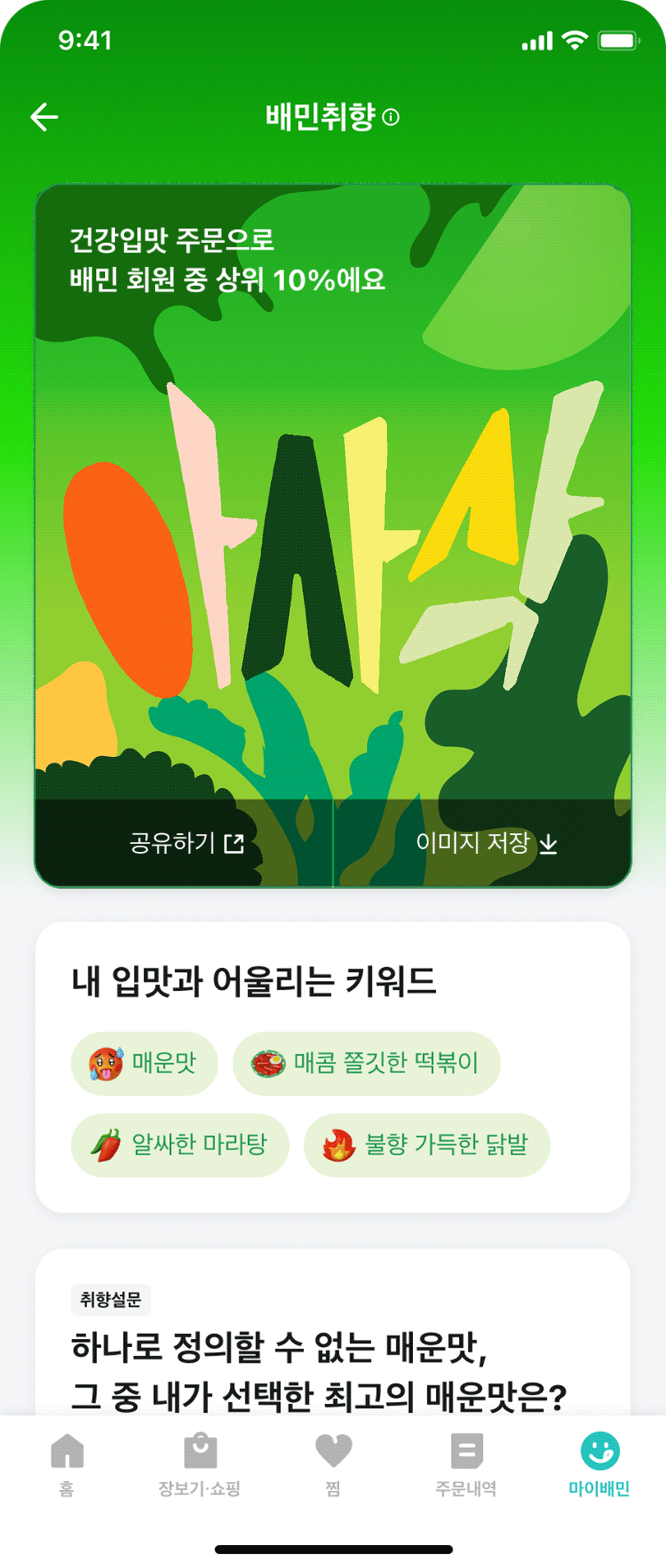Open the 불향 가득한 닭발 chip
Viewport: 666px width, 1568px height.
[426, 1145]
